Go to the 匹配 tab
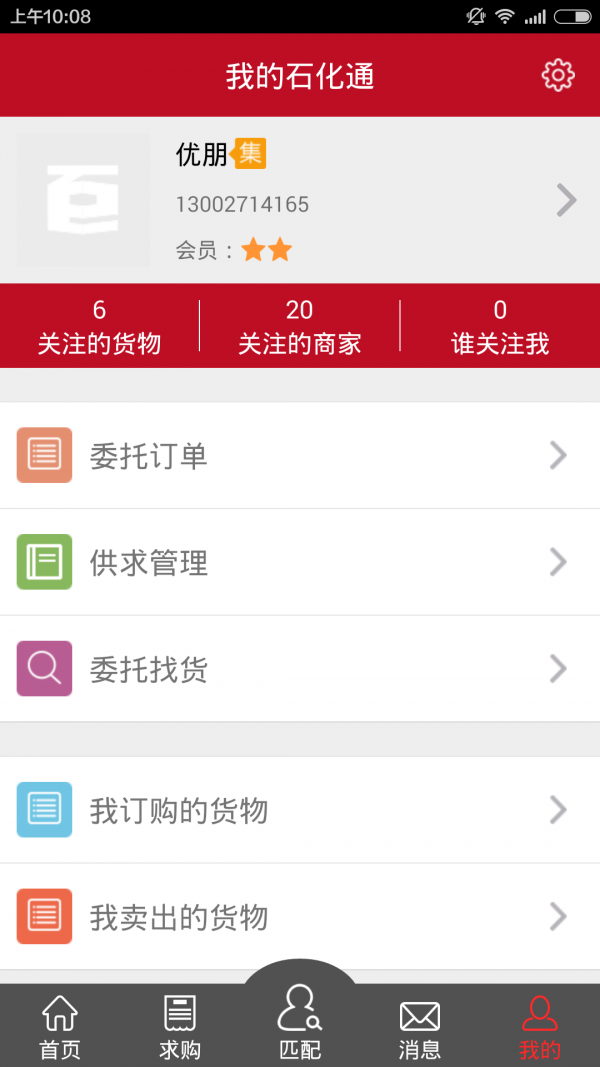600x1067 pixels. (x=300, y=1020)
